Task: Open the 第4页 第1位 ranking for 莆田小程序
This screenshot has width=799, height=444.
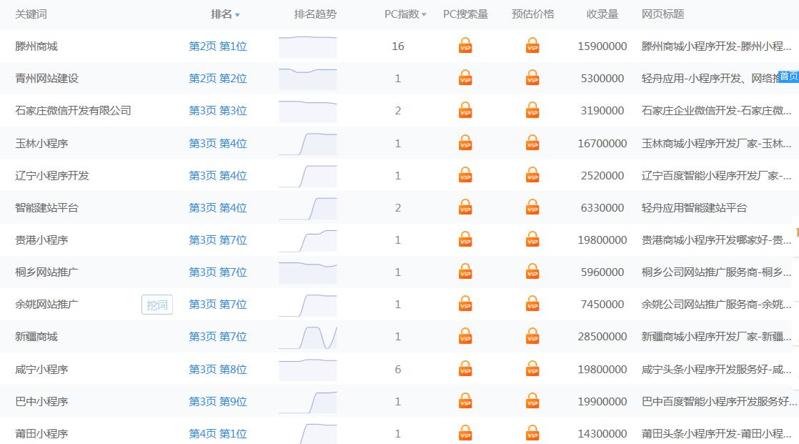Action: coord(217,434)
